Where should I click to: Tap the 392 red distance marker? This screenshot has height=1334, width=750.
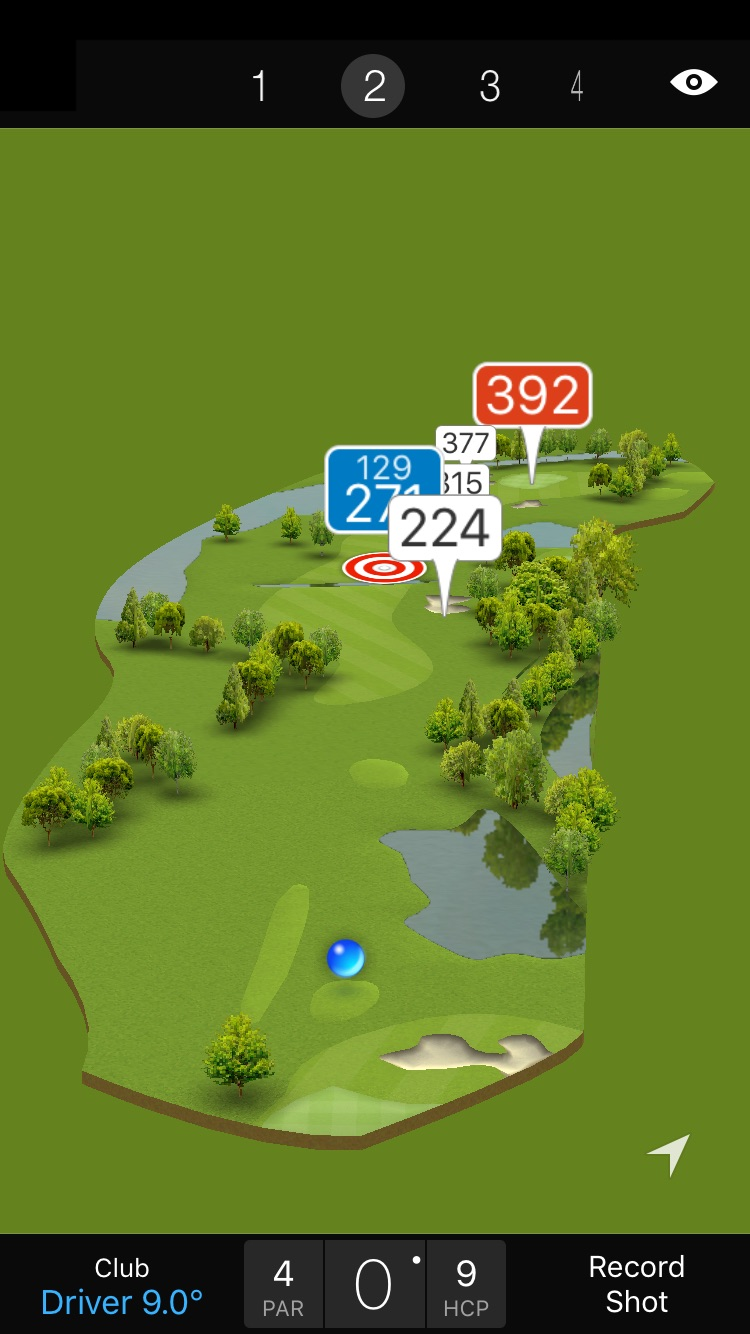(532, 395)
